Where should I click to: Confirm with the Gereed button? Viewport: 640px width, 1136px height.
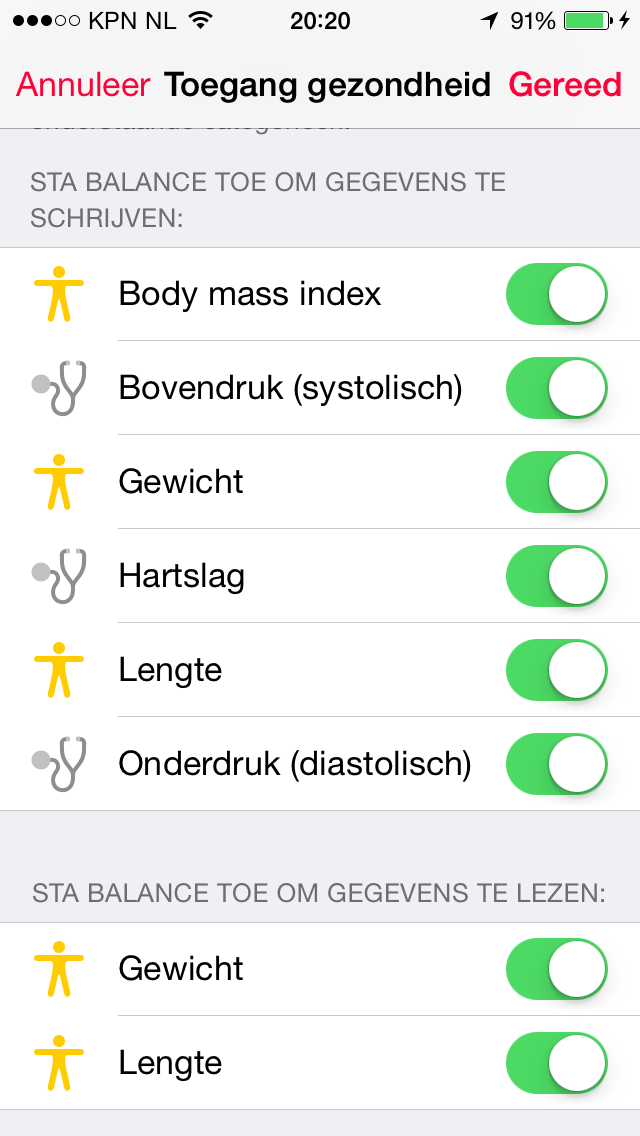(x=565, y=85)
